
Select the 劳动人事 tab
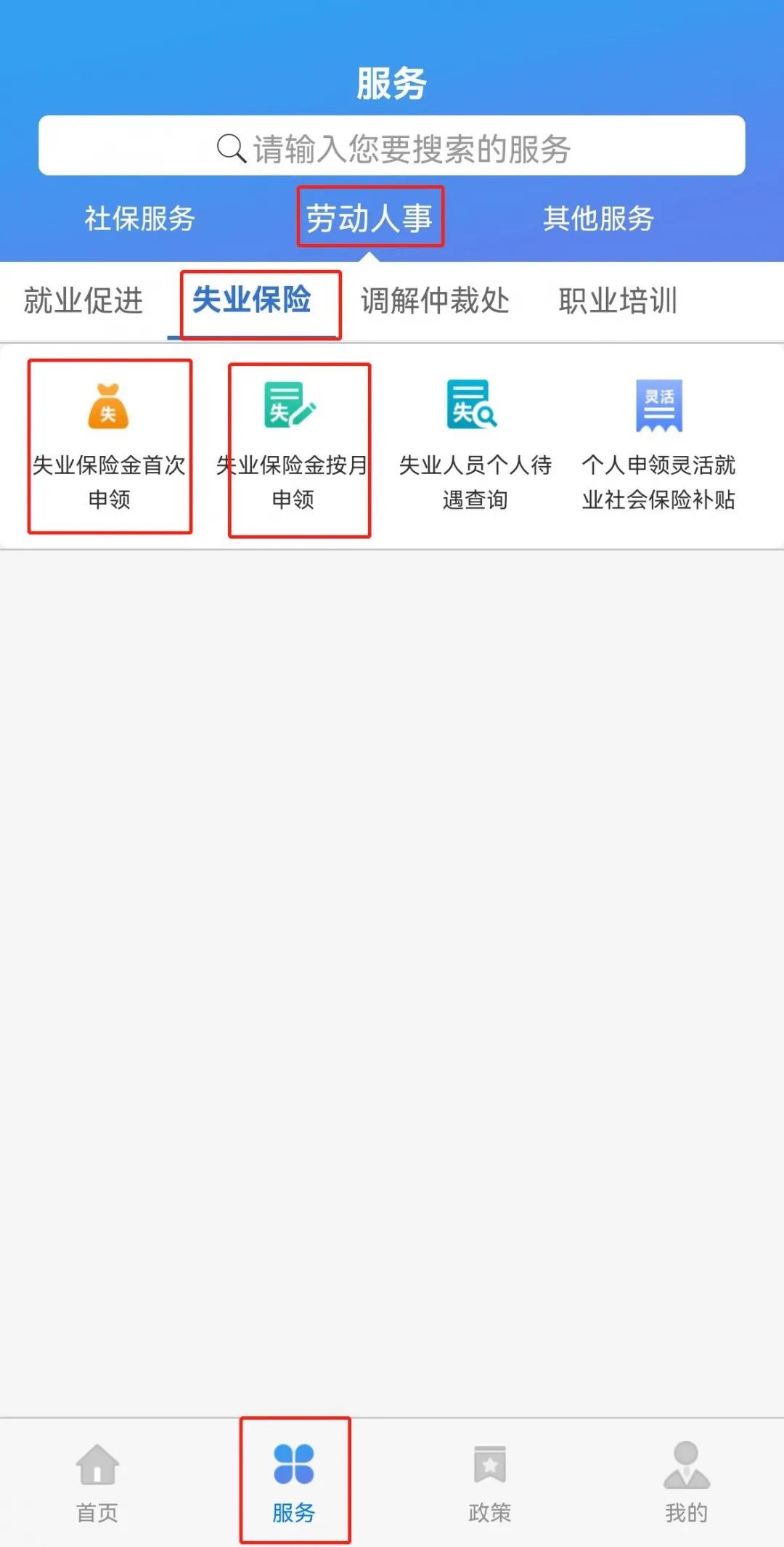pyautogui.click(x=369, y=219)
